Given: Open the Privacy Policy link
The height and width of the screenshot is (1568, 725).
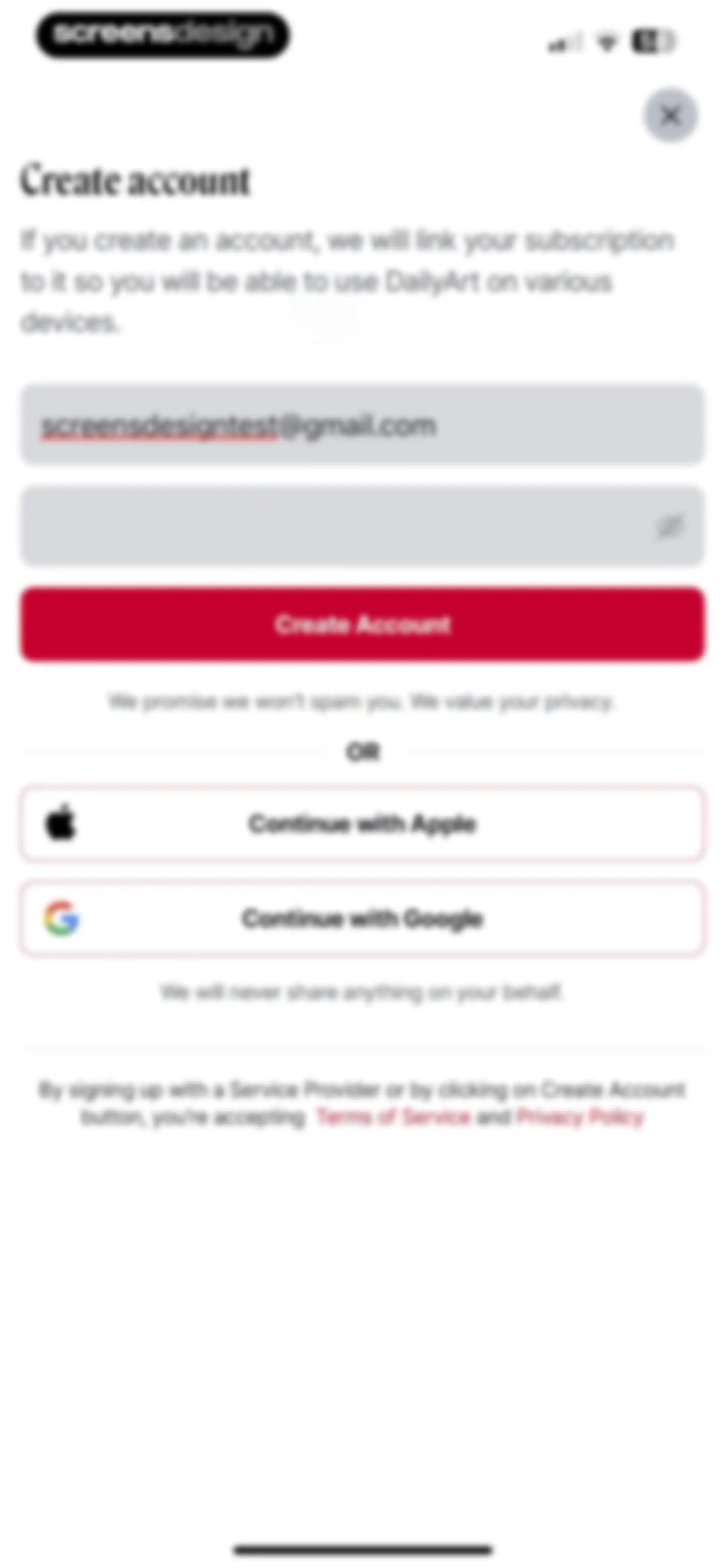Looking at the screenshot, I should (x=580, y=1116).
